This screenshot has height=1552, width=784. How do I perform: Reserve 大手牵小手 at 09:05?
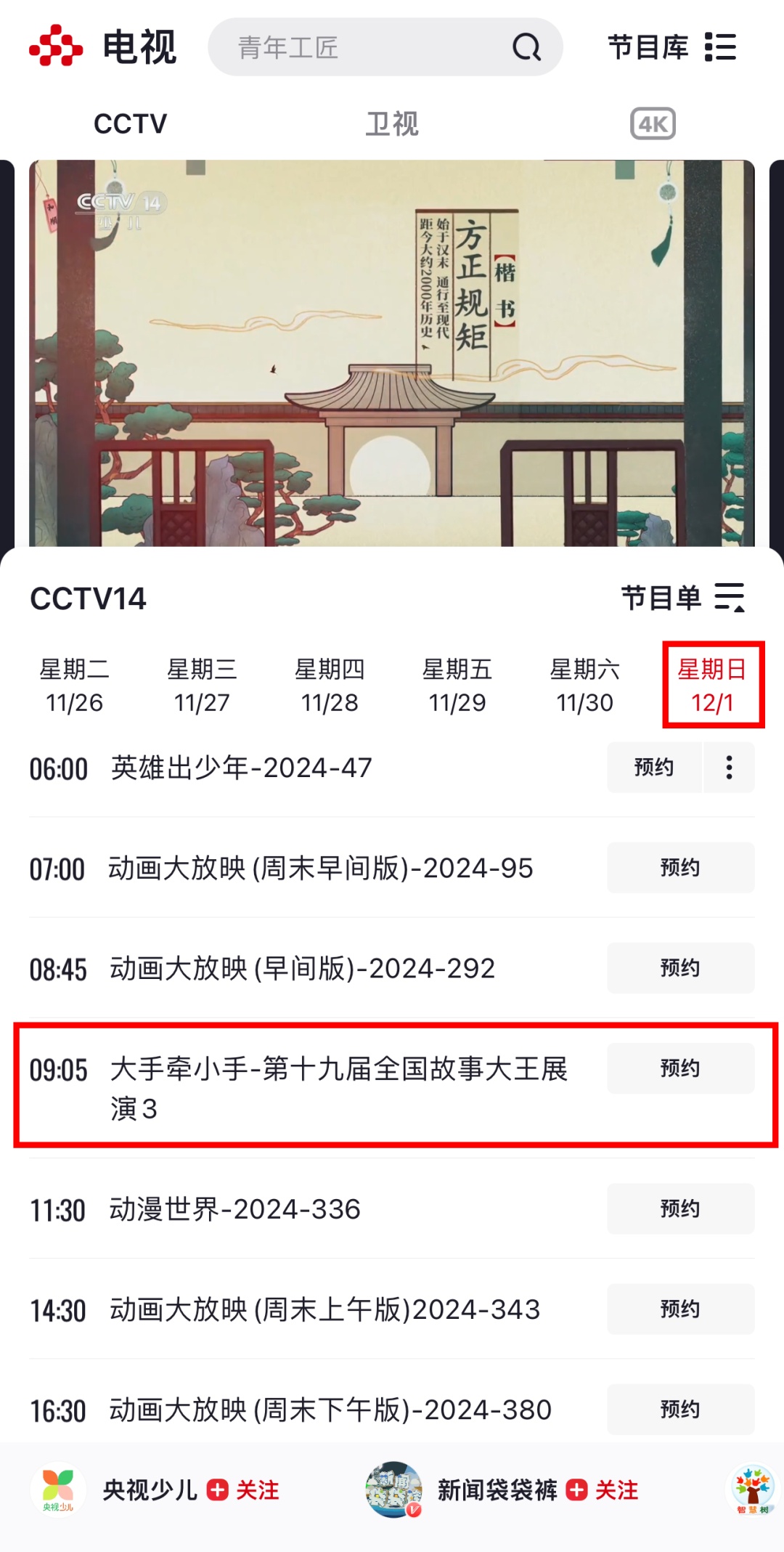680,1068
